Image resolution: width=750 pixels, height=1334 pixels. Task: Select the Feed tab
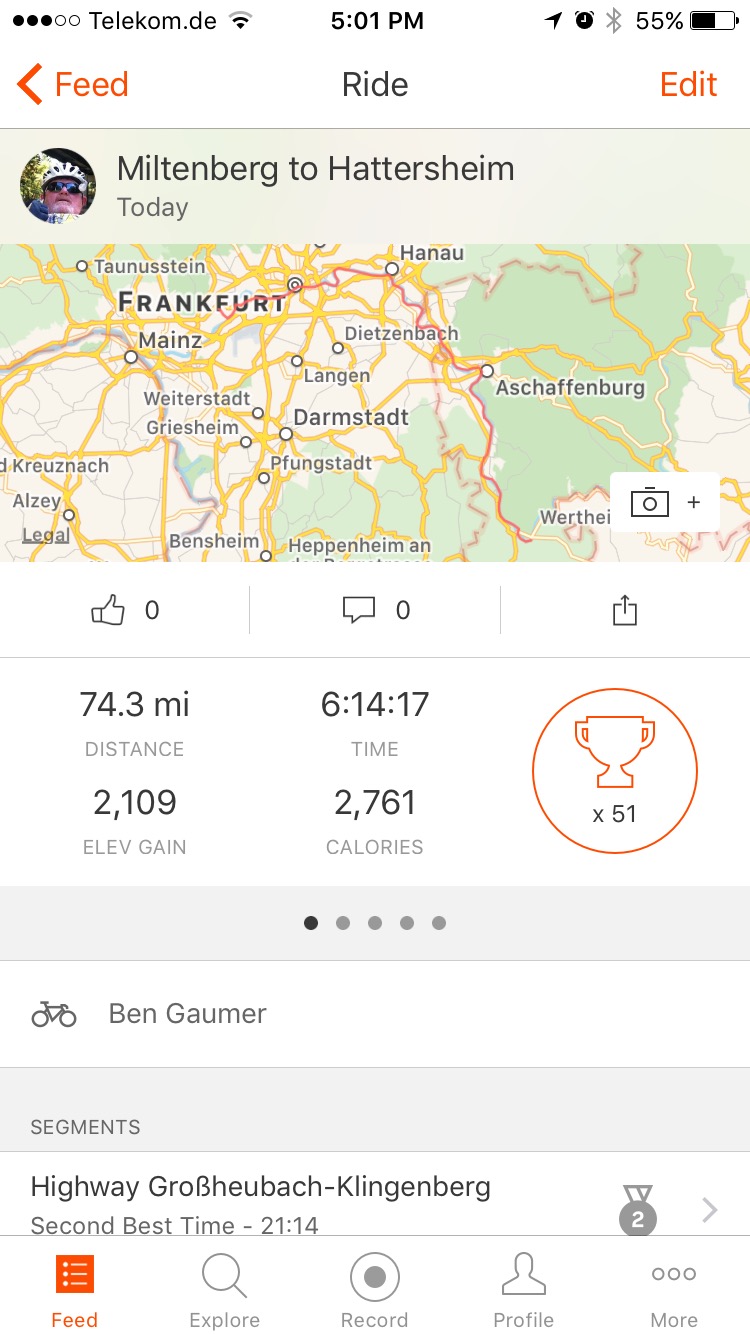click(74, 1291)
